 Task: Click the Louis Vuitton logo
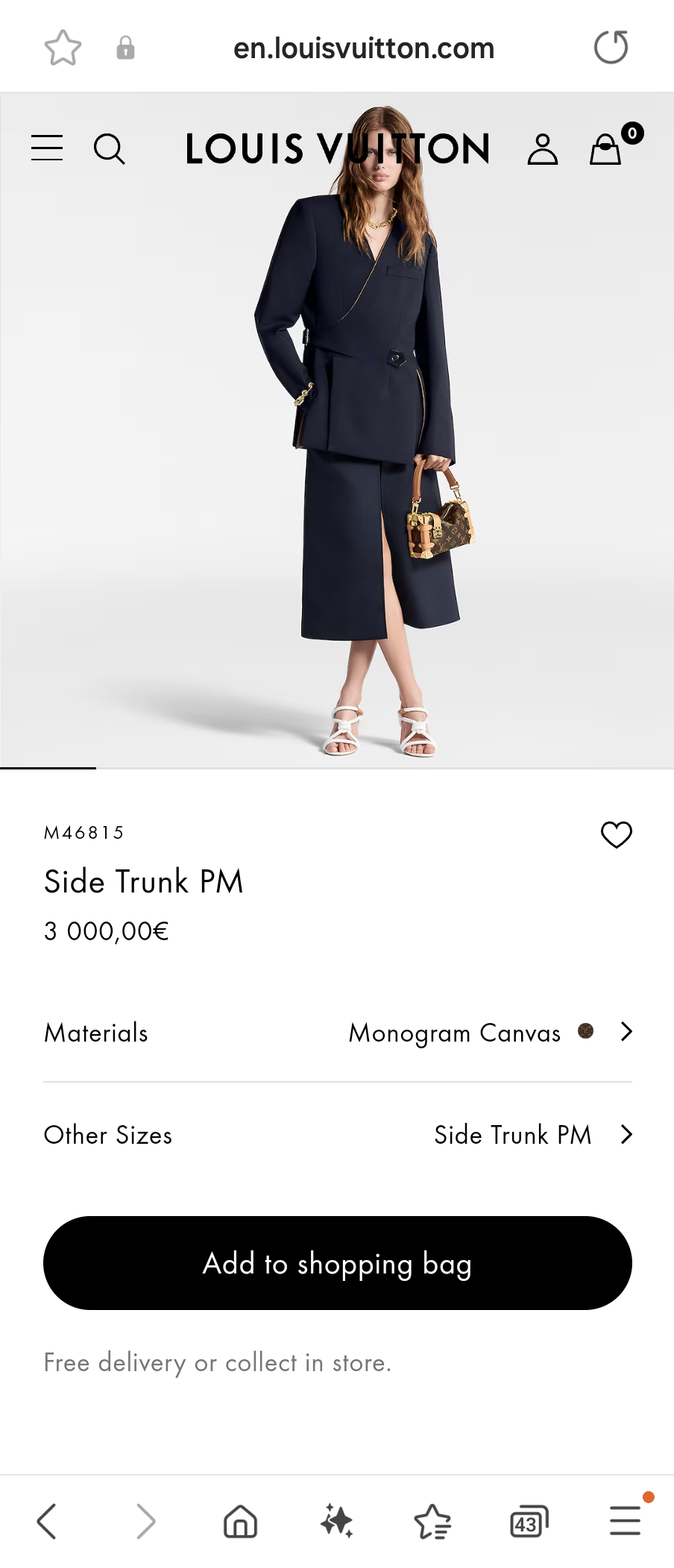point(338,148)
